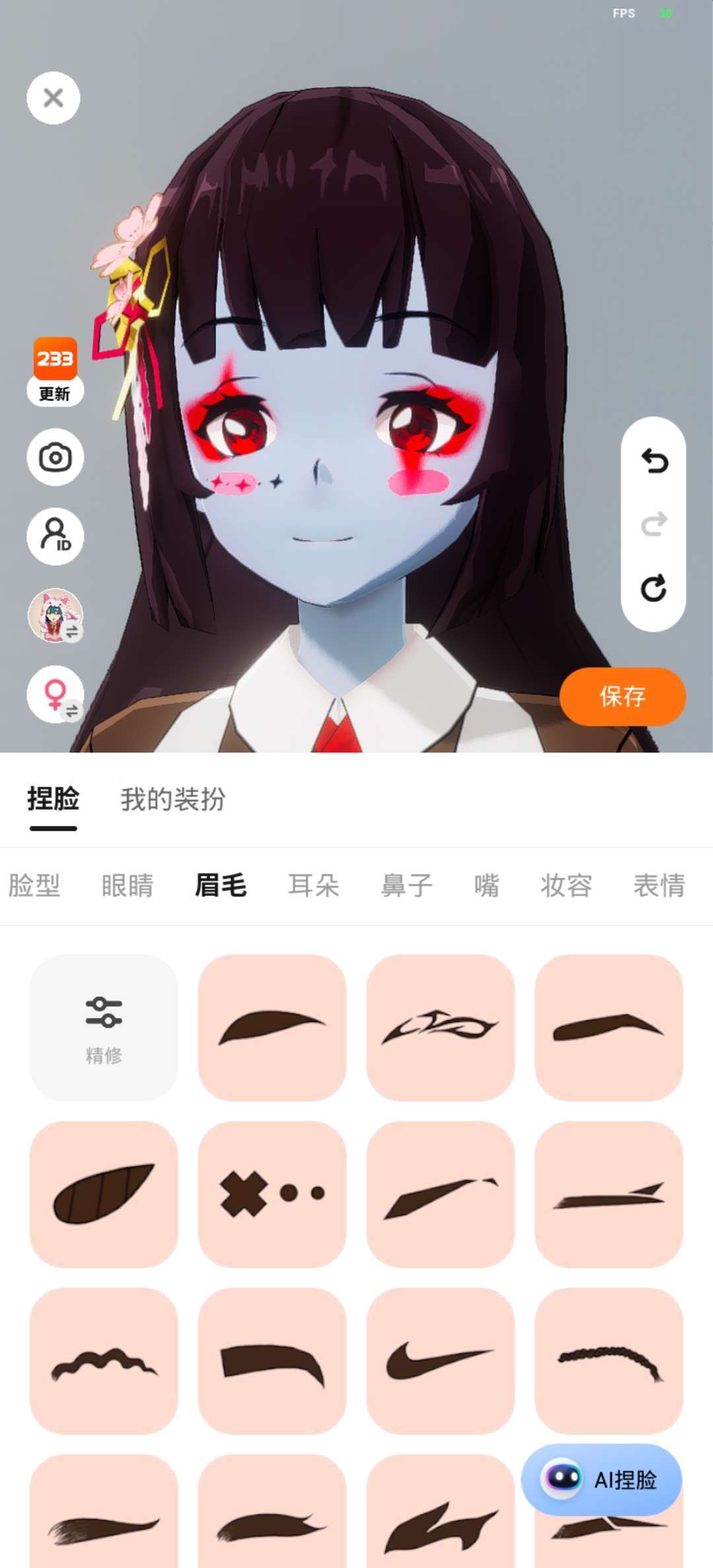
Task: Open the 妆容 category
Action: (x=566, y=885)
